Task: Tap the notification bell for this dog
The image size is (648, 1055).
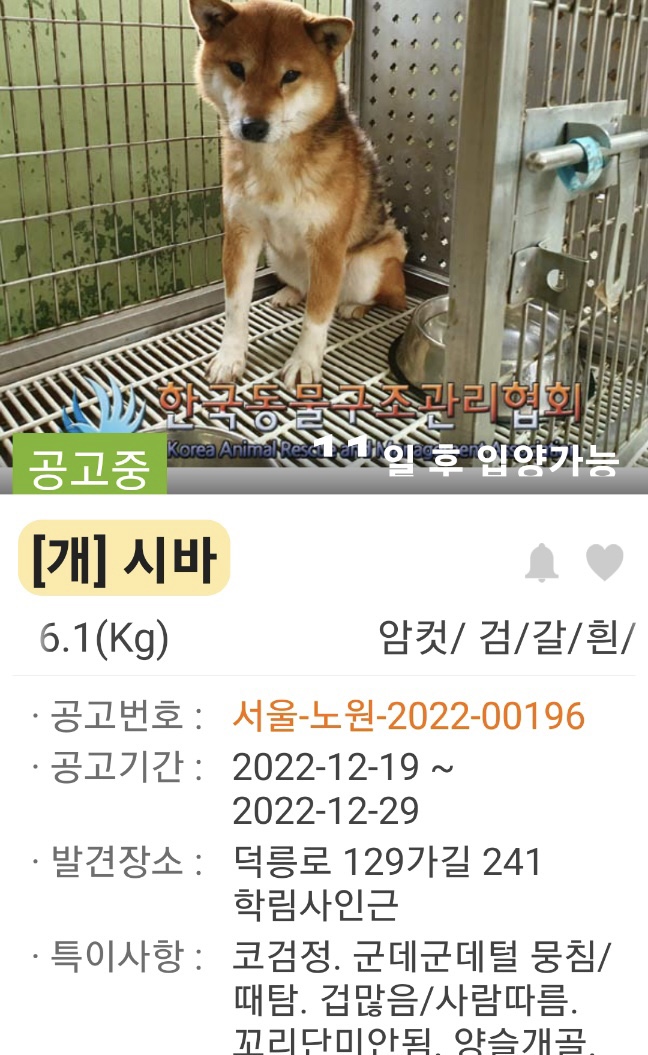Action: point(542,564)
